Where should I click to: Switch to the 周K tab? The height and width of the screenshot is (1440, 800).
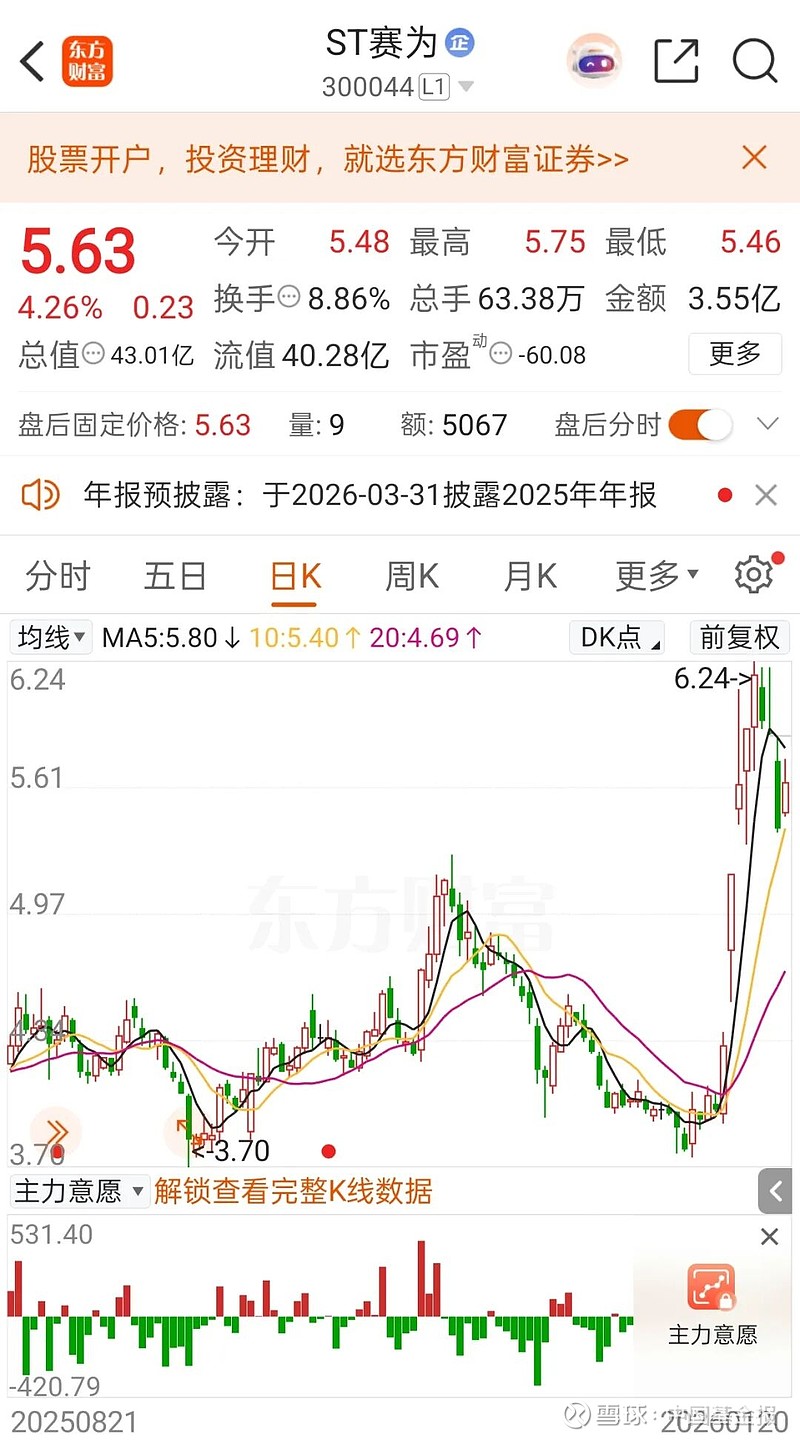(x=410, y=575)
